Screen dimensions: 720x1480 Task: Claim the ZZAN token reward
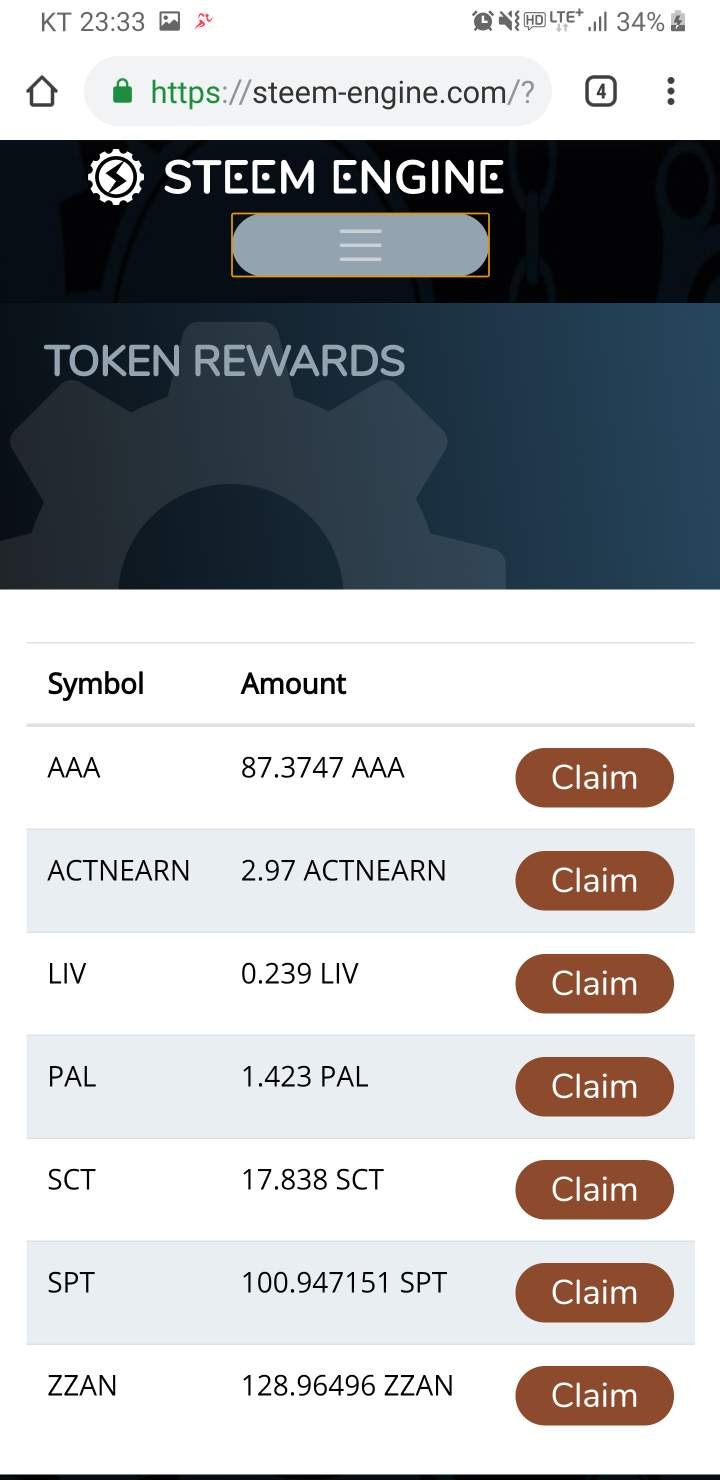(x=594, y=1395)
